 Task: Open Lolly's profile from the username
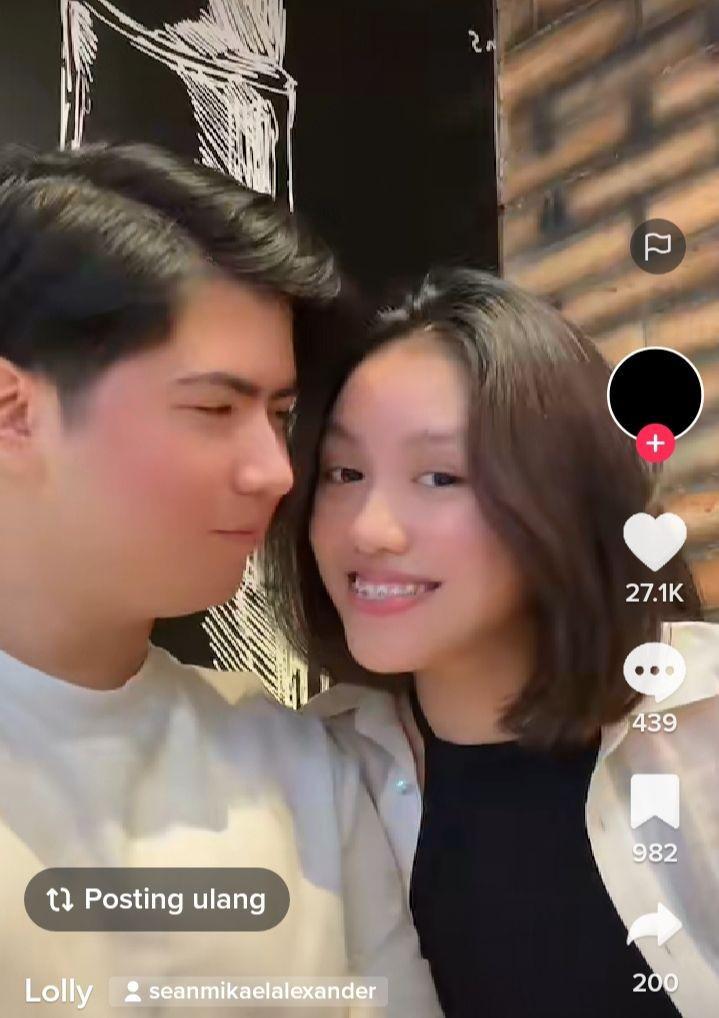58,991
